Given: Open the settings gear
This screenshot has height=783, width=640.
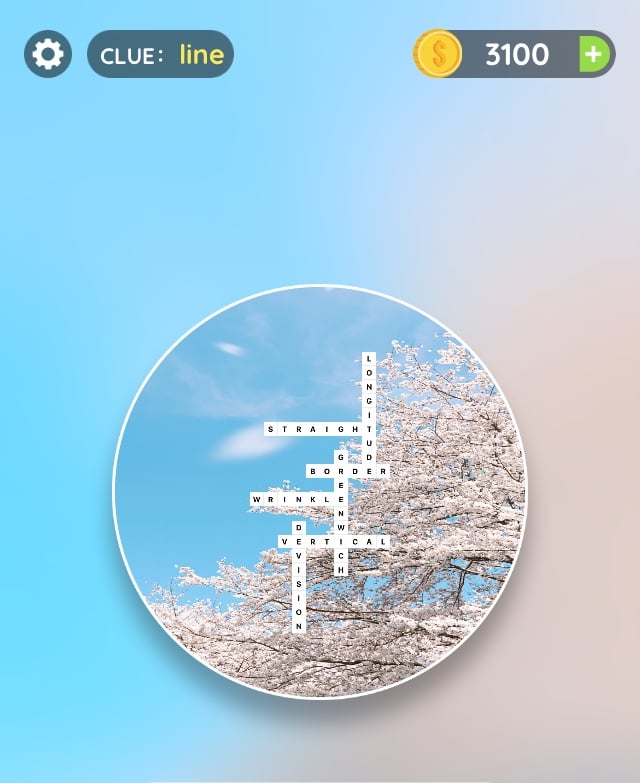Looking at the screenshot, I should pyautogui.click(x=48, y=54).
